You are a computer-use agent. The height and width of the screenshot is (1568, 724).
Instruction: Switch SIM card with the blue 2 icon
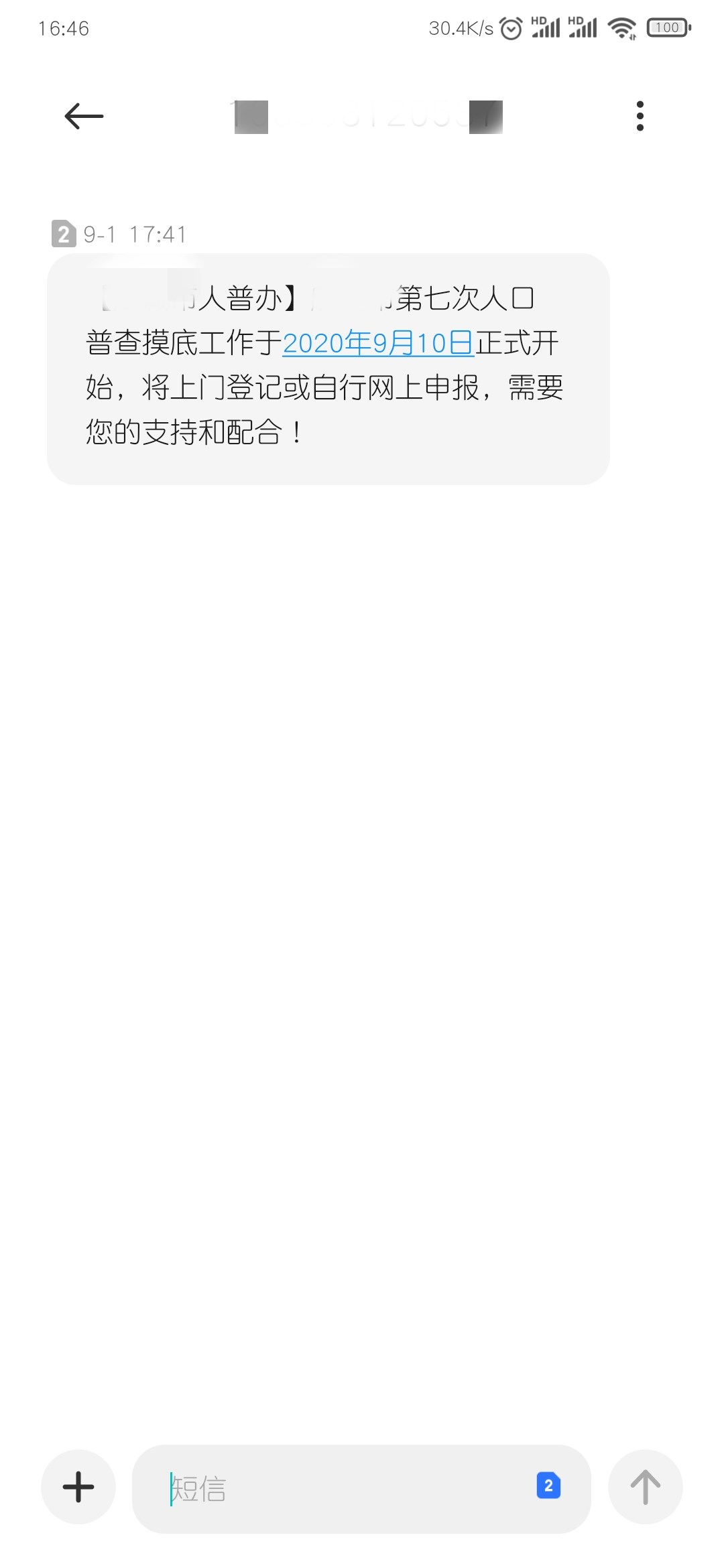(x=548, y=1486)
